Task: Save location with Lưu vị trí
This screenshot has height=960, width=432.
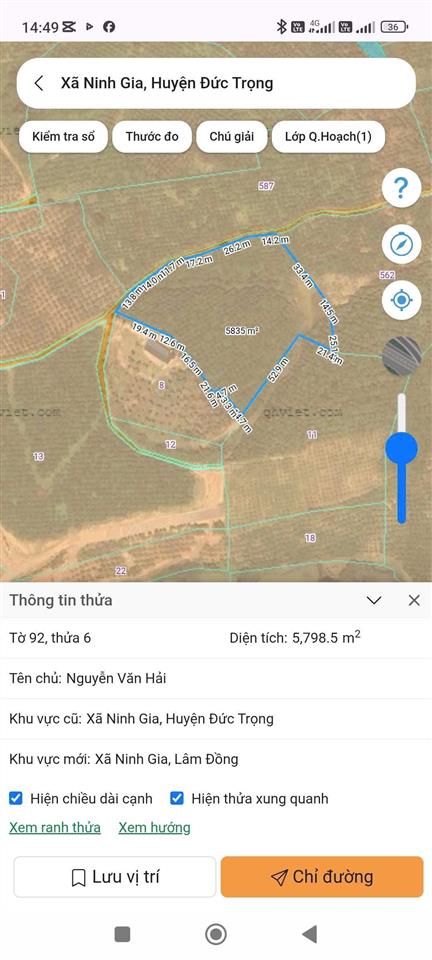Action: point(115,877)
